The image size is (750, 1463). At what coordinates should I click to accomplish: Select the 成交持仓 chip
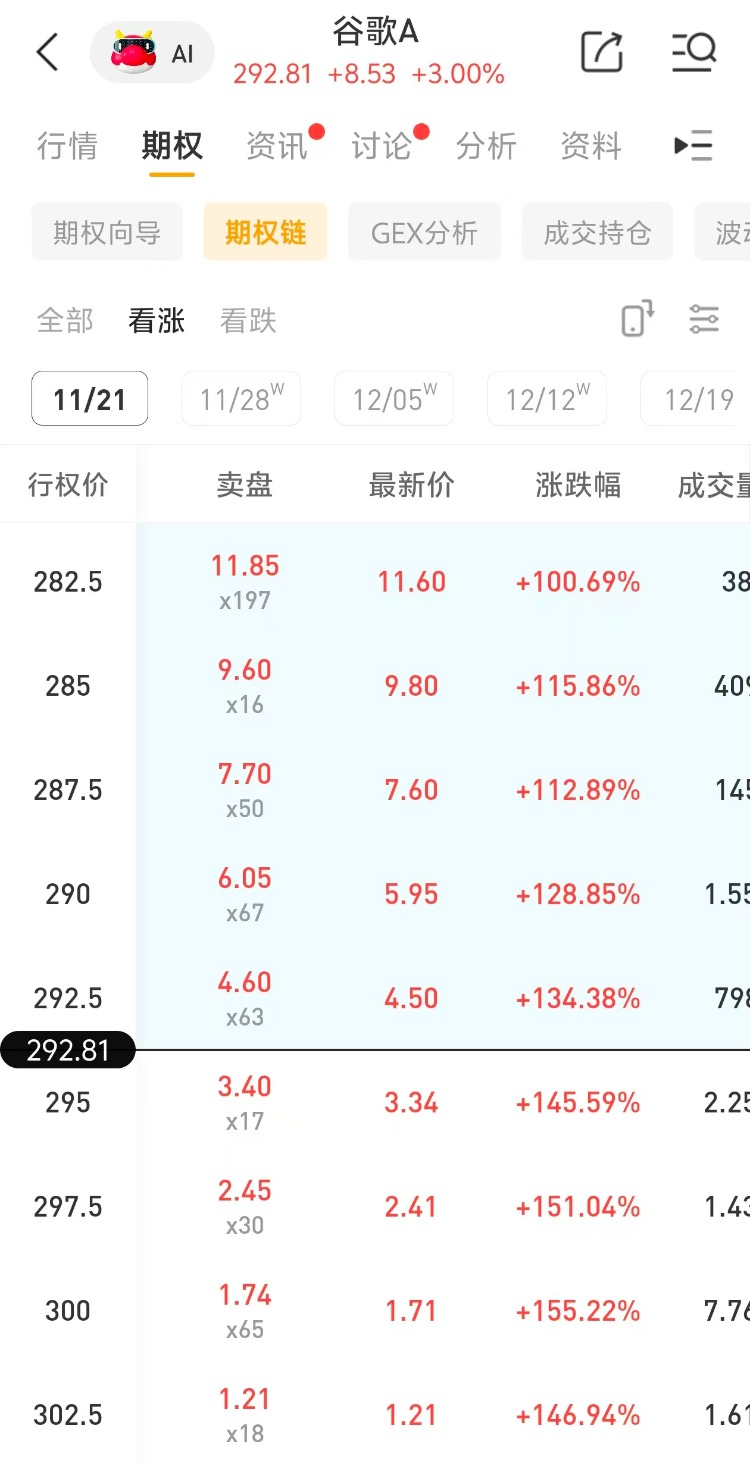coord(597,233)
